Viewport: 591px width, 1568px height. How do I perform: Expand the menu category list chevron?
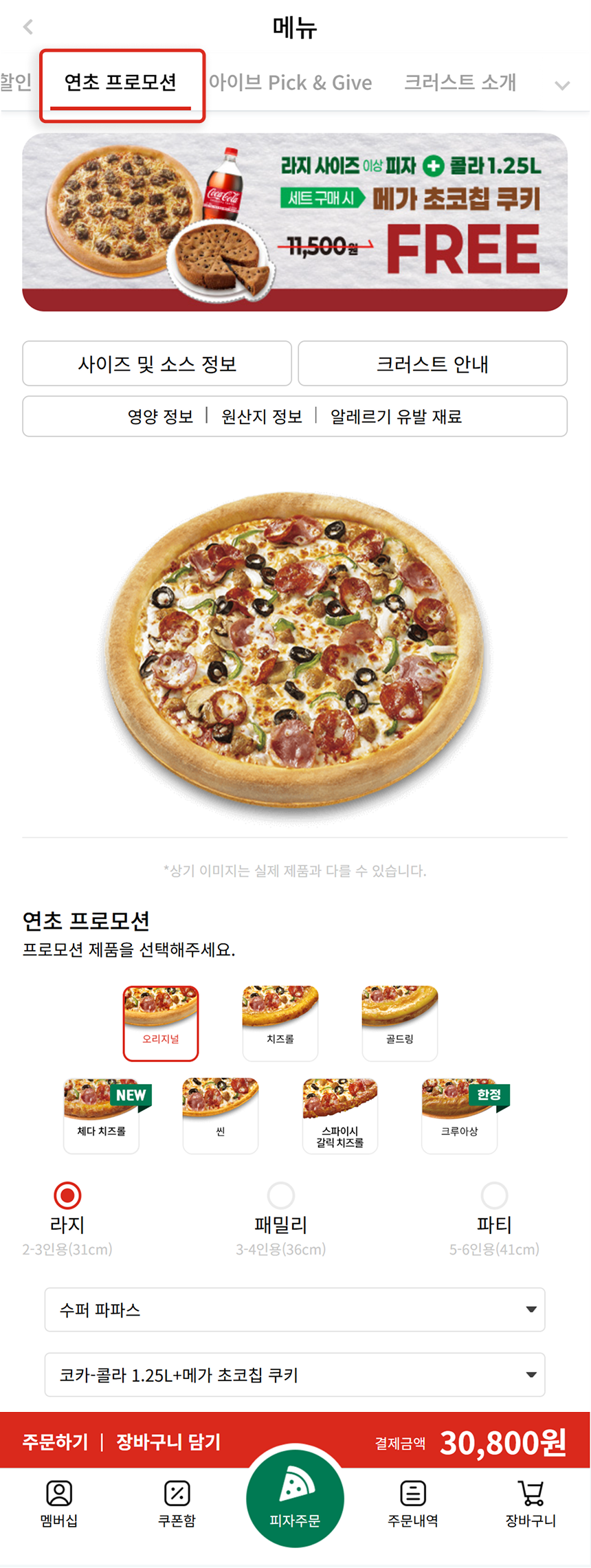coord(562,85)
